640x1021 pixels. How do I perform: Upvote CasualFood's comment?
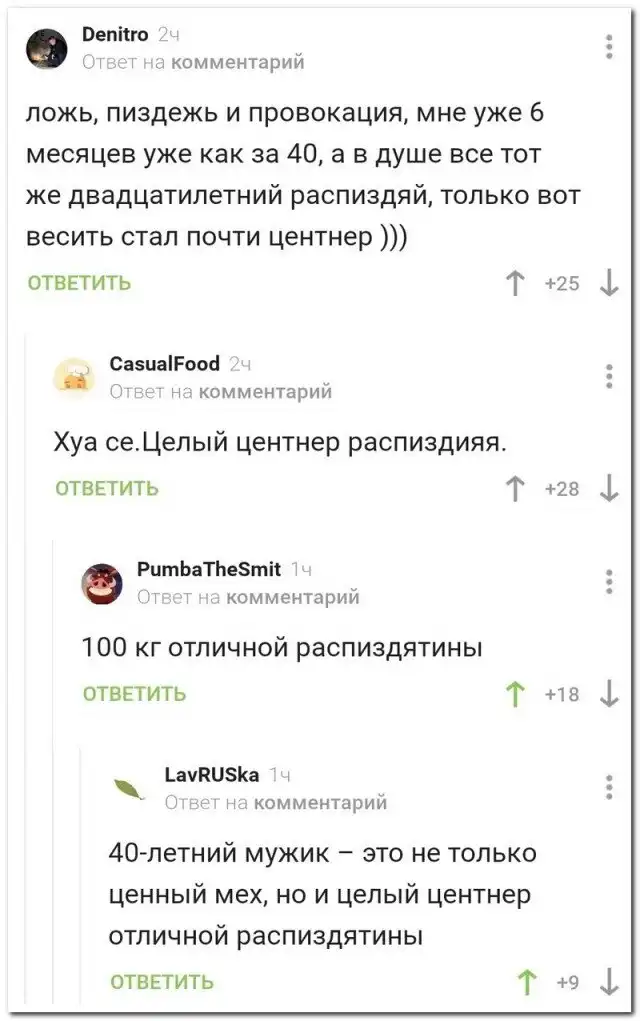[516, 489]
